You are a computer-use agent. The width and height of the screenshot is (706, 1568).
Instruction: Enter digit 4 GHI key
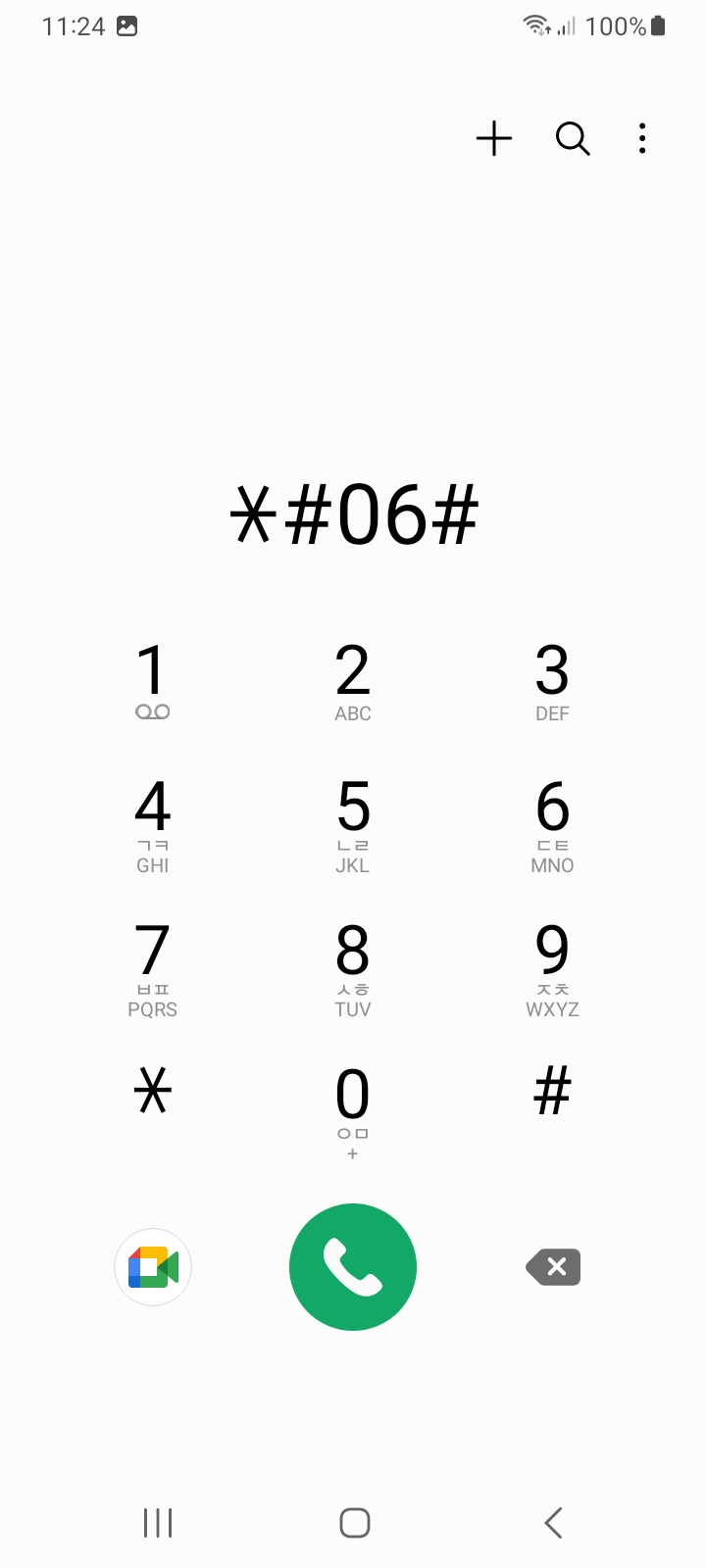(x=153, y=824)
